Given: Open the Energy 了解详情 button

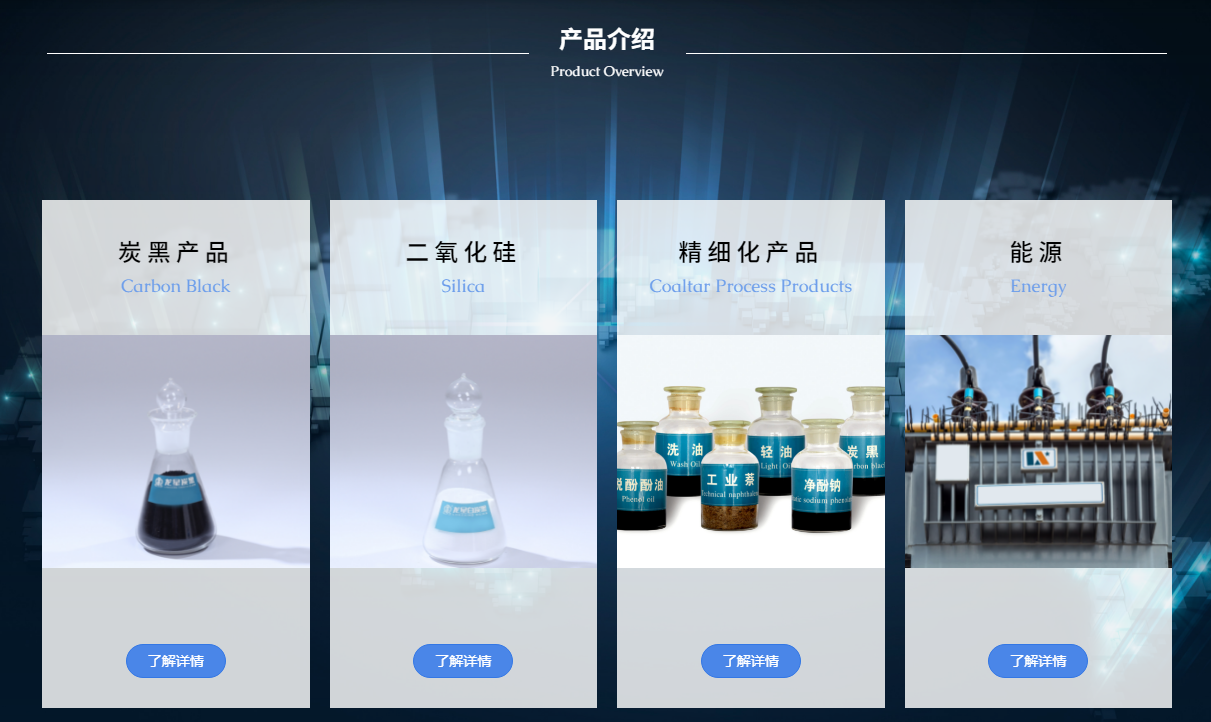Looking at the screenshot, I should (1038, 661).
